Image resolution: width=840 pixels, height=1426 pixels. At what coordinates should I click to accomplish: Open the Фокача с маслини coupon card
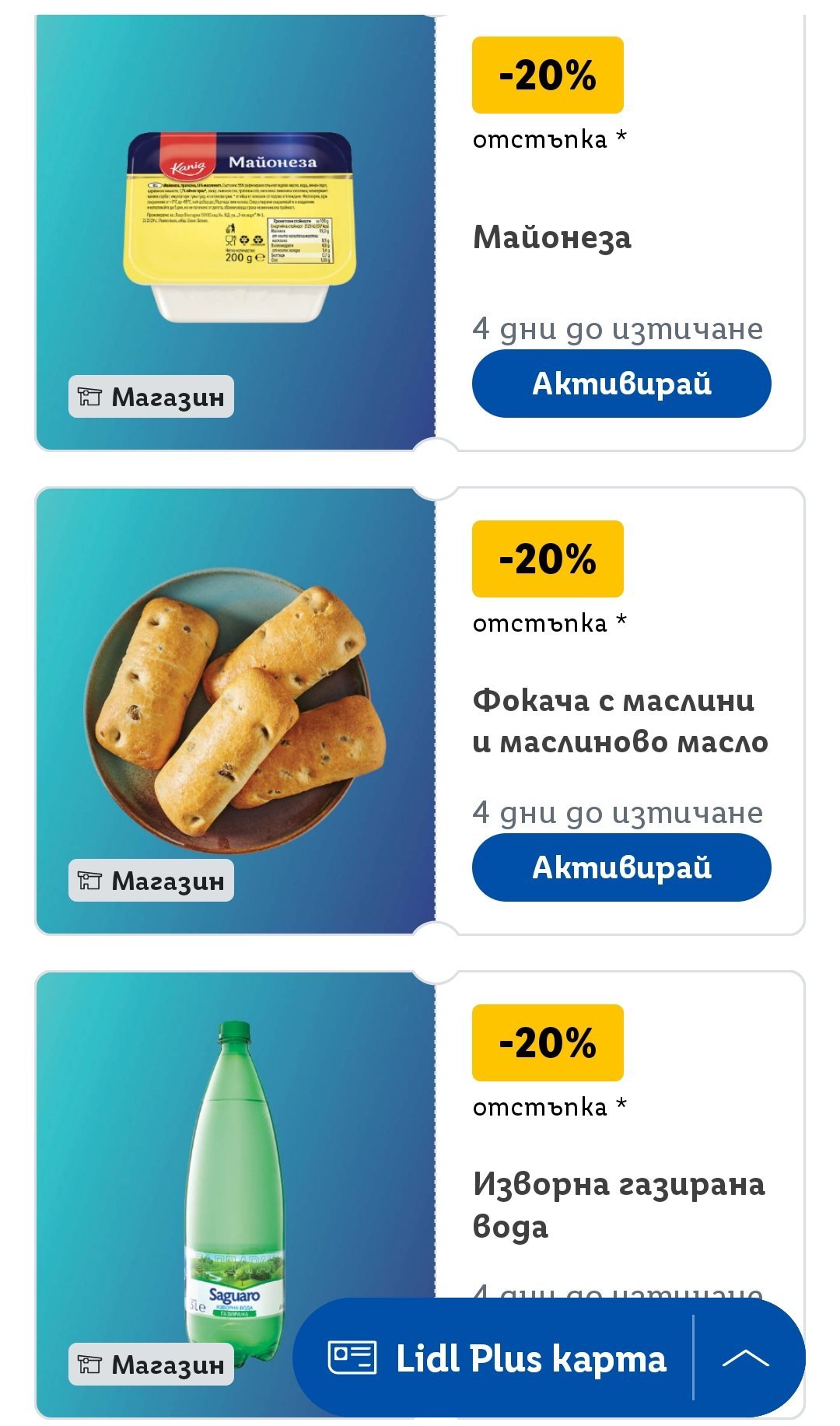click(420, 710)
